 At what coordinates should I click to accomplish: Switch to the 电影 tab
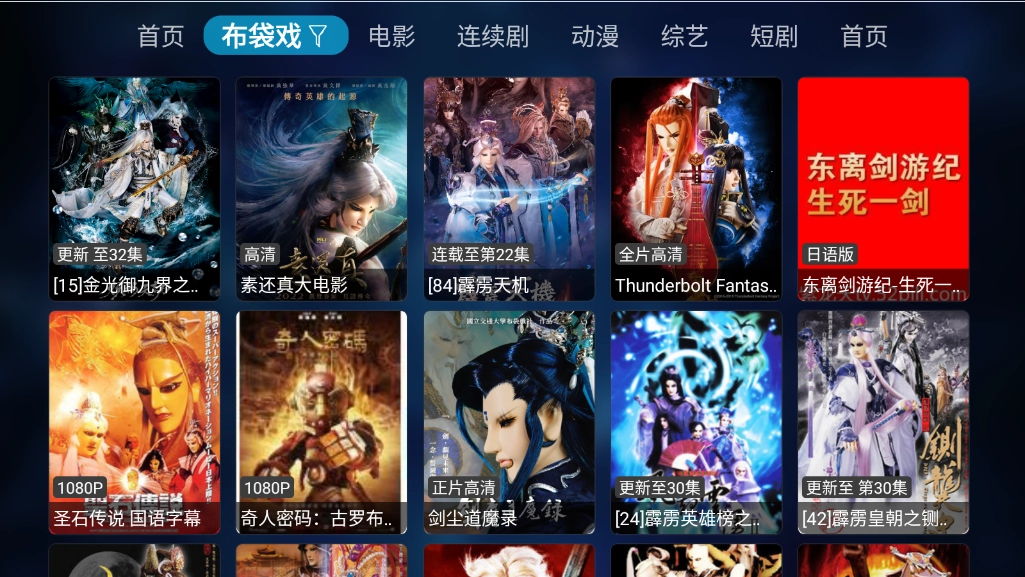pyautogui.click(x=391, y=37)
